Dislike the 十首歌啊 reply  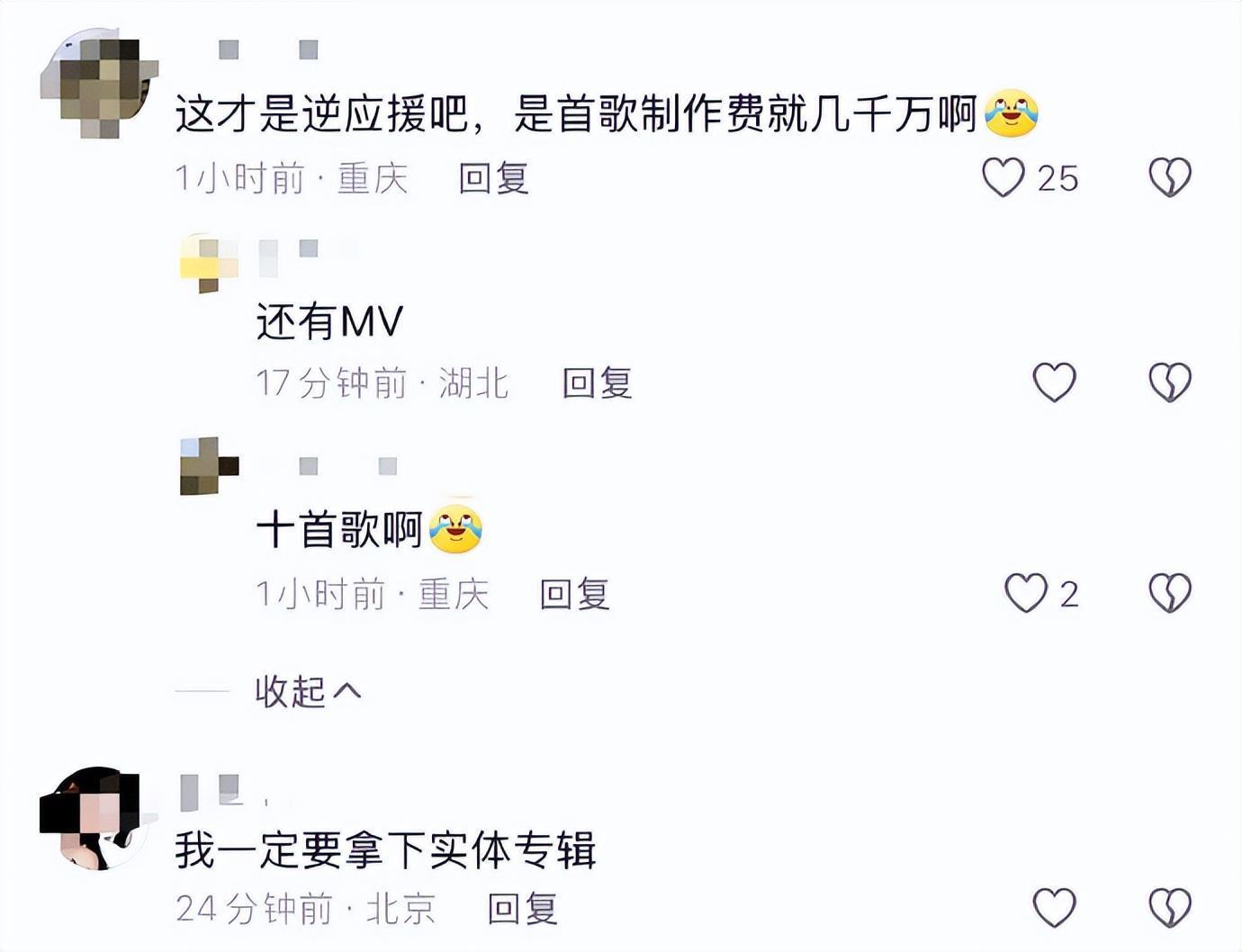pos(1169,593)
